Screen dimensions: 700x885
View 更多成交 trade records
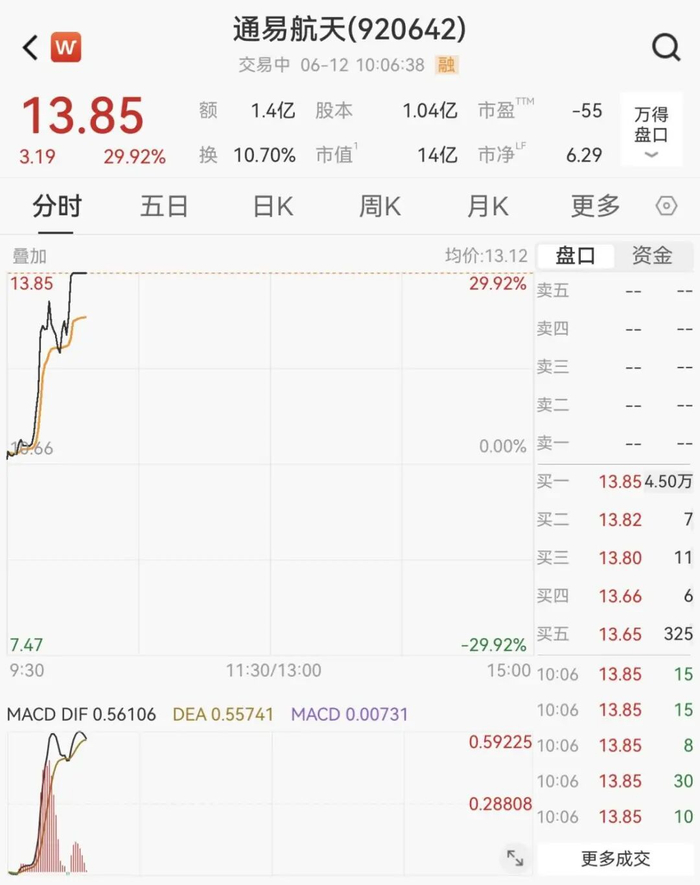pos(615,859)
